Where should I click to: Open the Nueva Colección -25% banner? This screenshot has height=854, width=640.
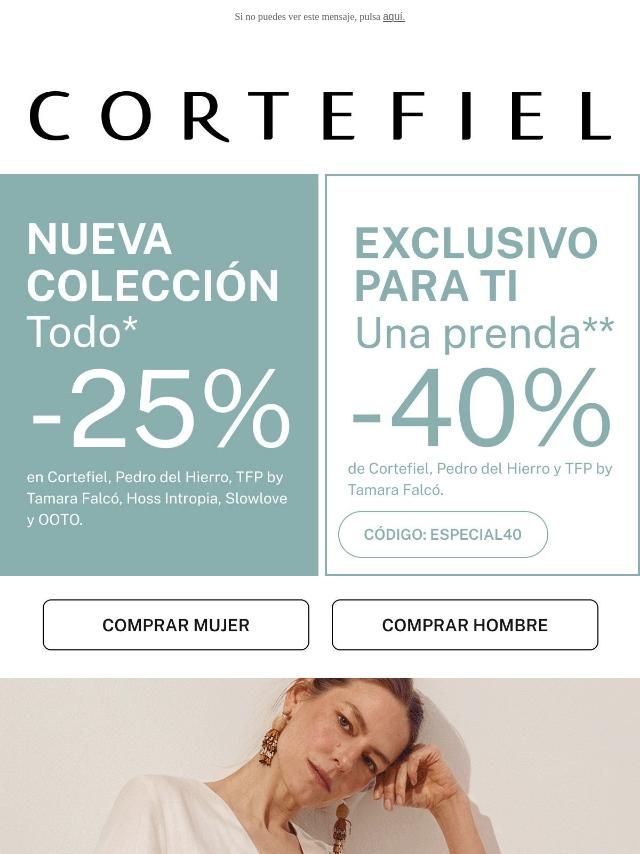159,375
